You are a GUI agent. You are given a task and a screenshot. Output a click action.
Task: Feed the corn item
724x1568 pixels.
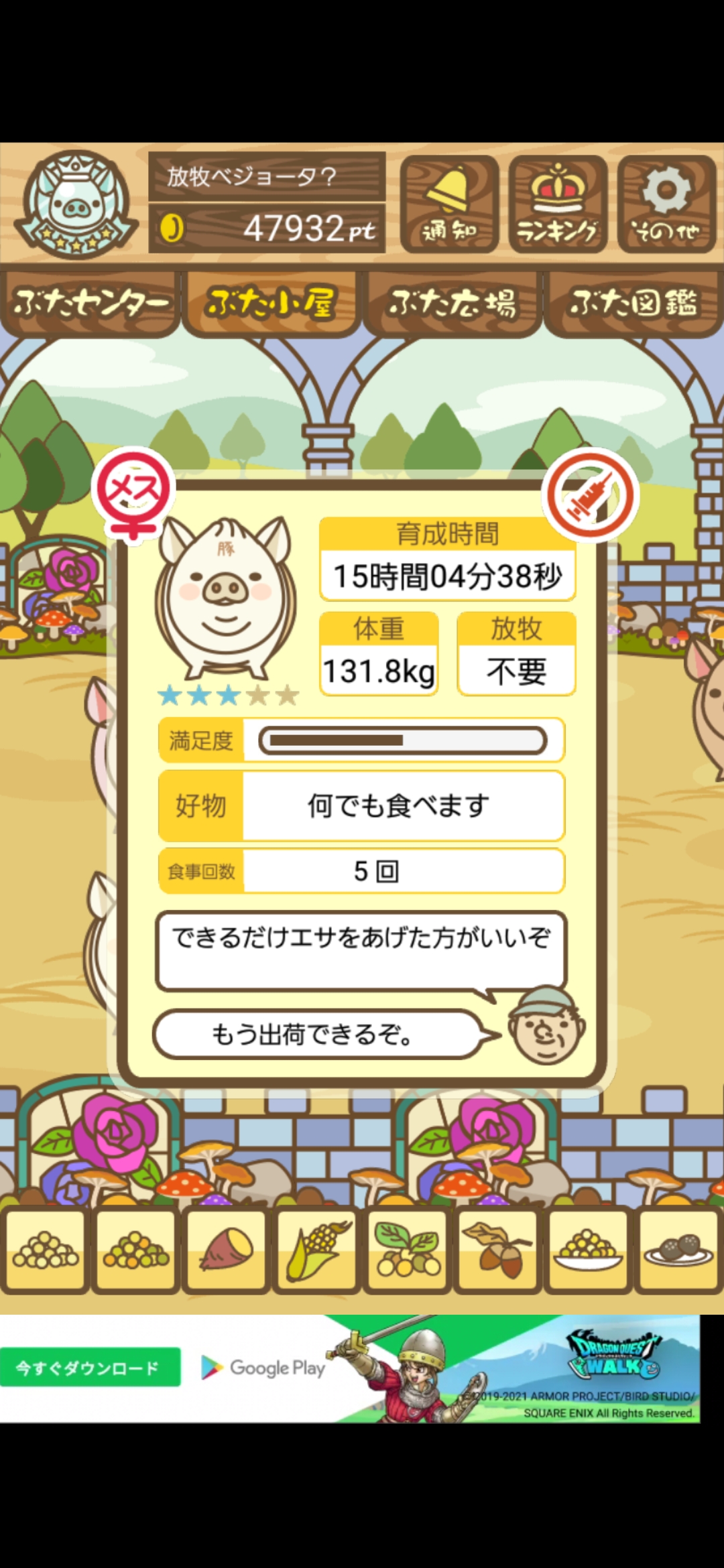point(318,1250)
